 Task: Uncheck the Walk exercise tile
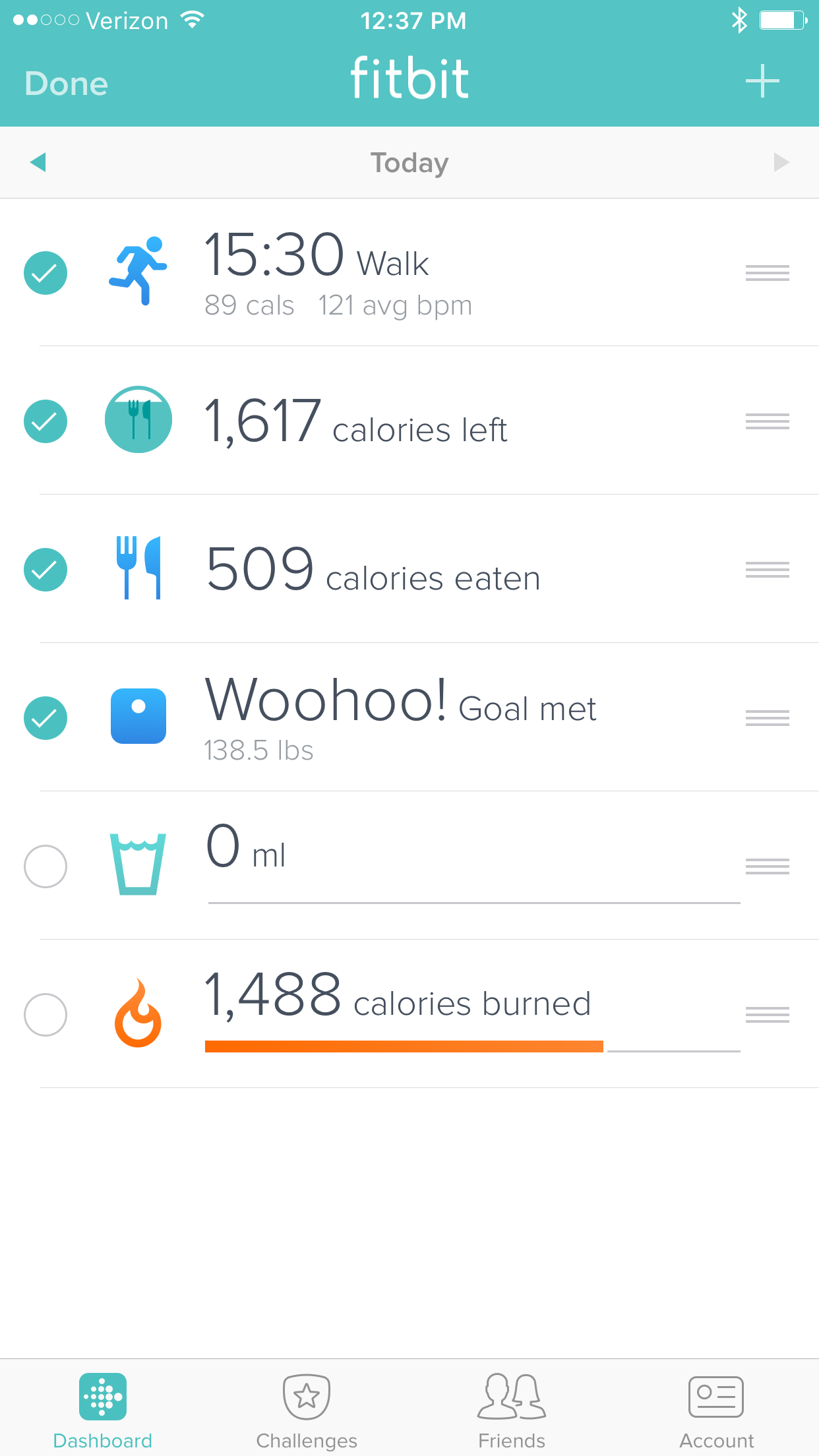tap(45, 273)
